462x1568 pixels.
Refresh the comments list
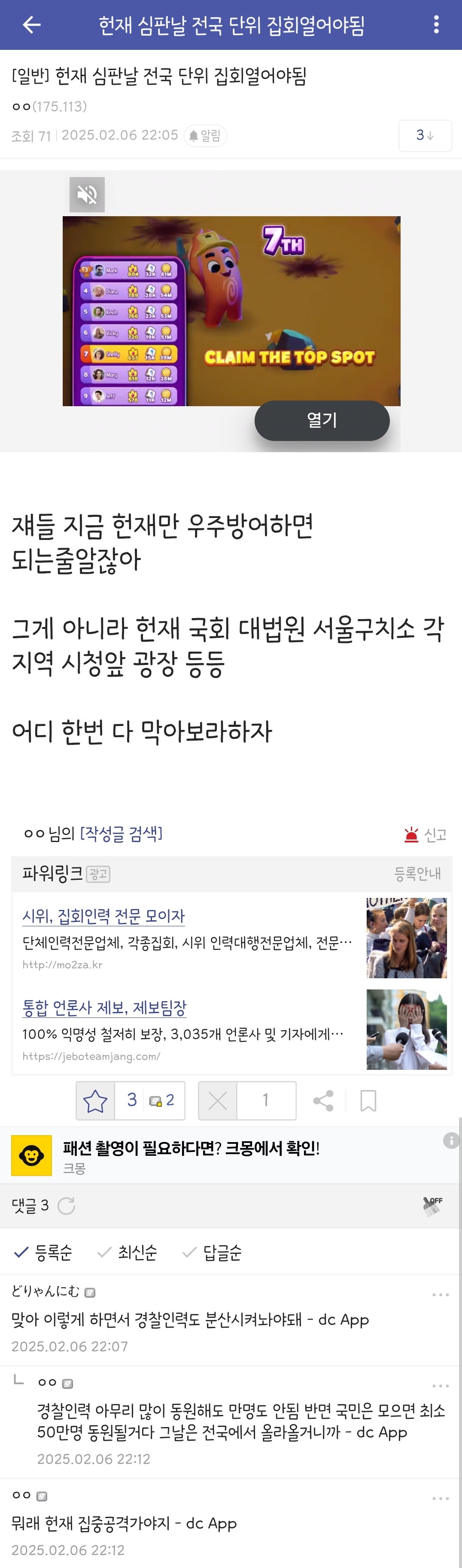tap(66, 1205)
